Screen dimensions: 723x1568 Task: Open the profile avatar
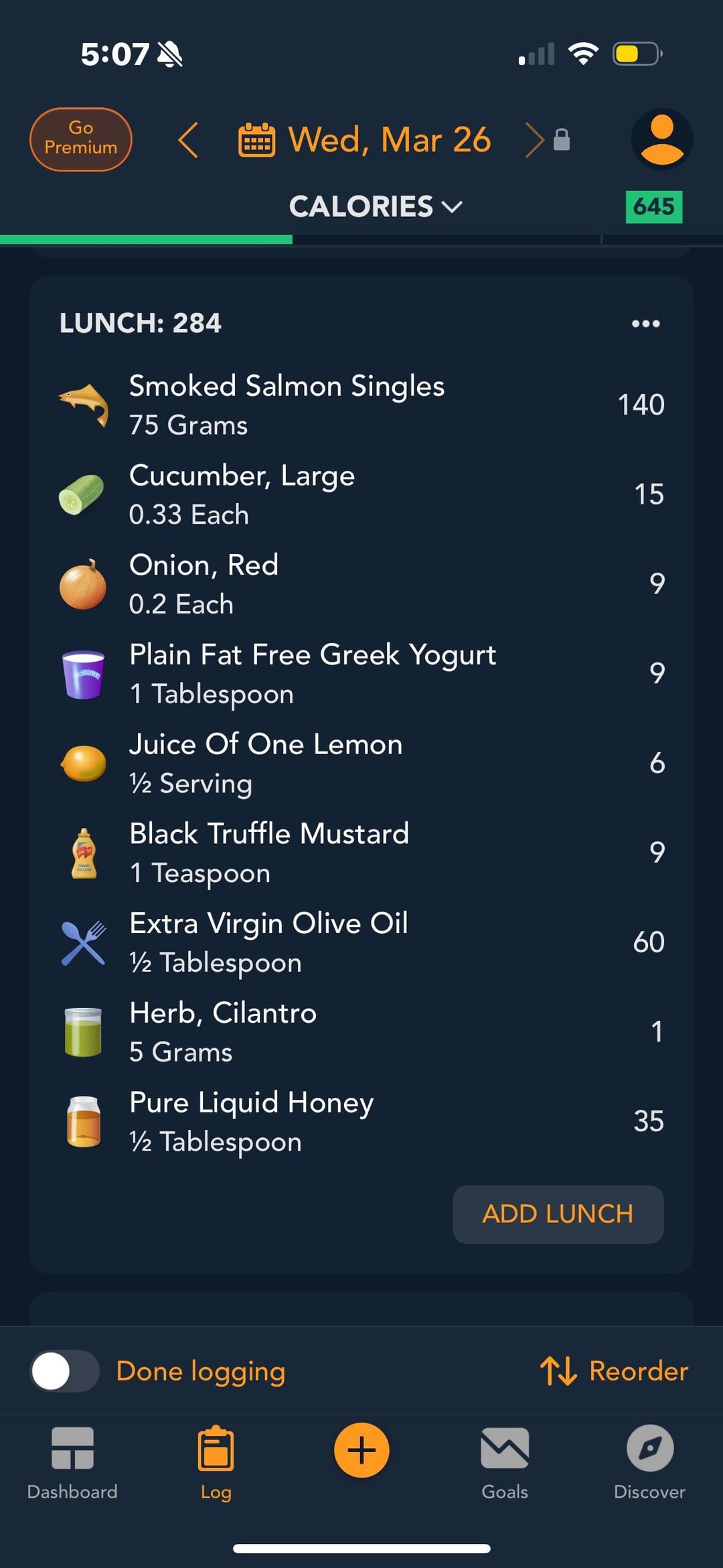click(662, 139)
